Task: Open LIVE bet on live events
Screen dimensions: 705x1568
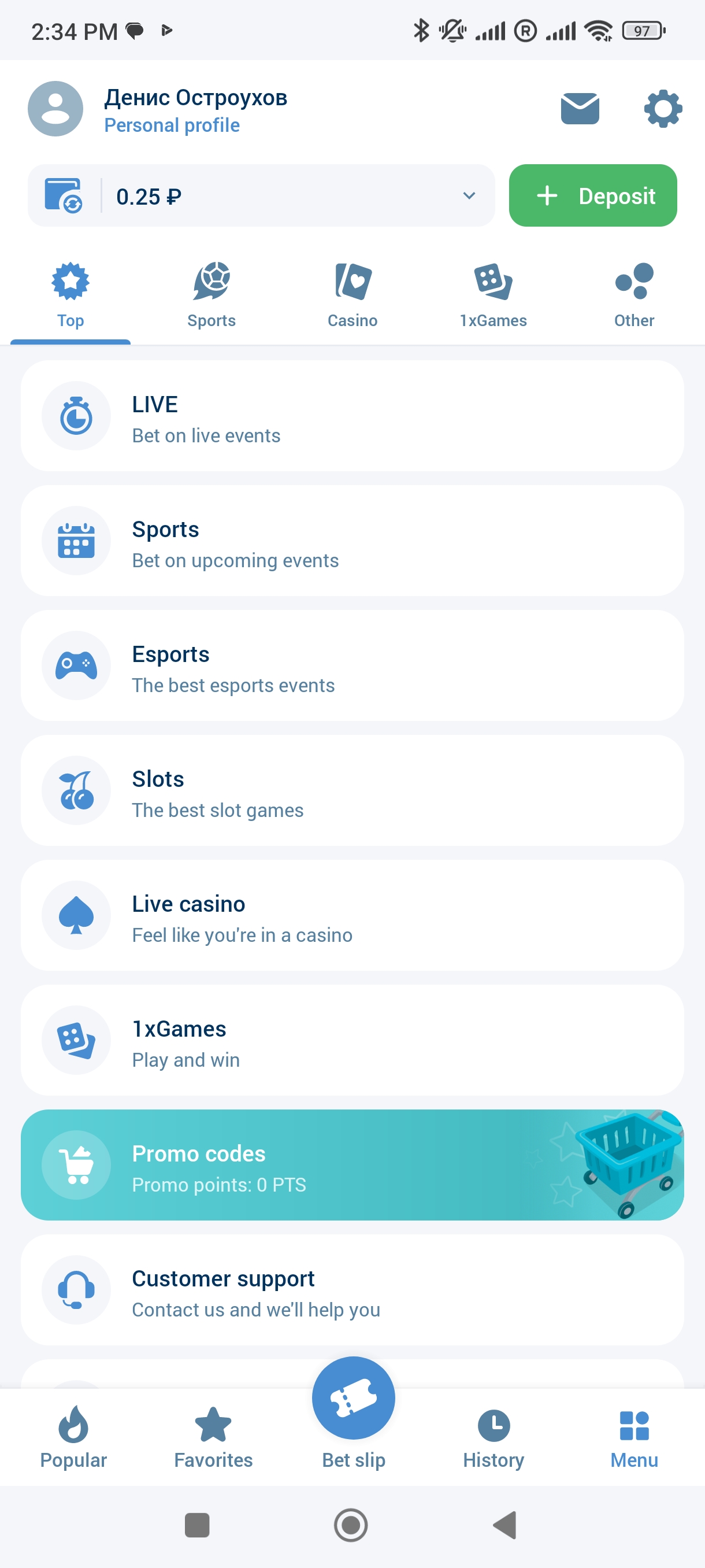Action: [352, 416]
